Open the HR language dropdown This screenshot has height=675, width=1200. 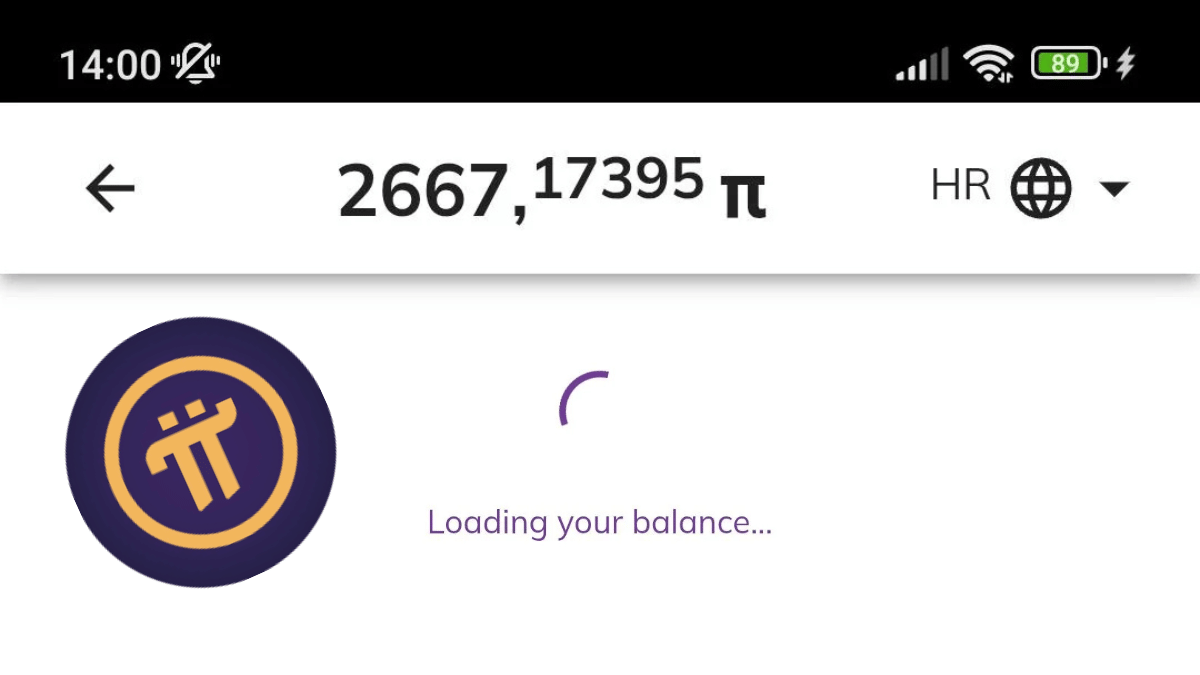point(1030,188)
